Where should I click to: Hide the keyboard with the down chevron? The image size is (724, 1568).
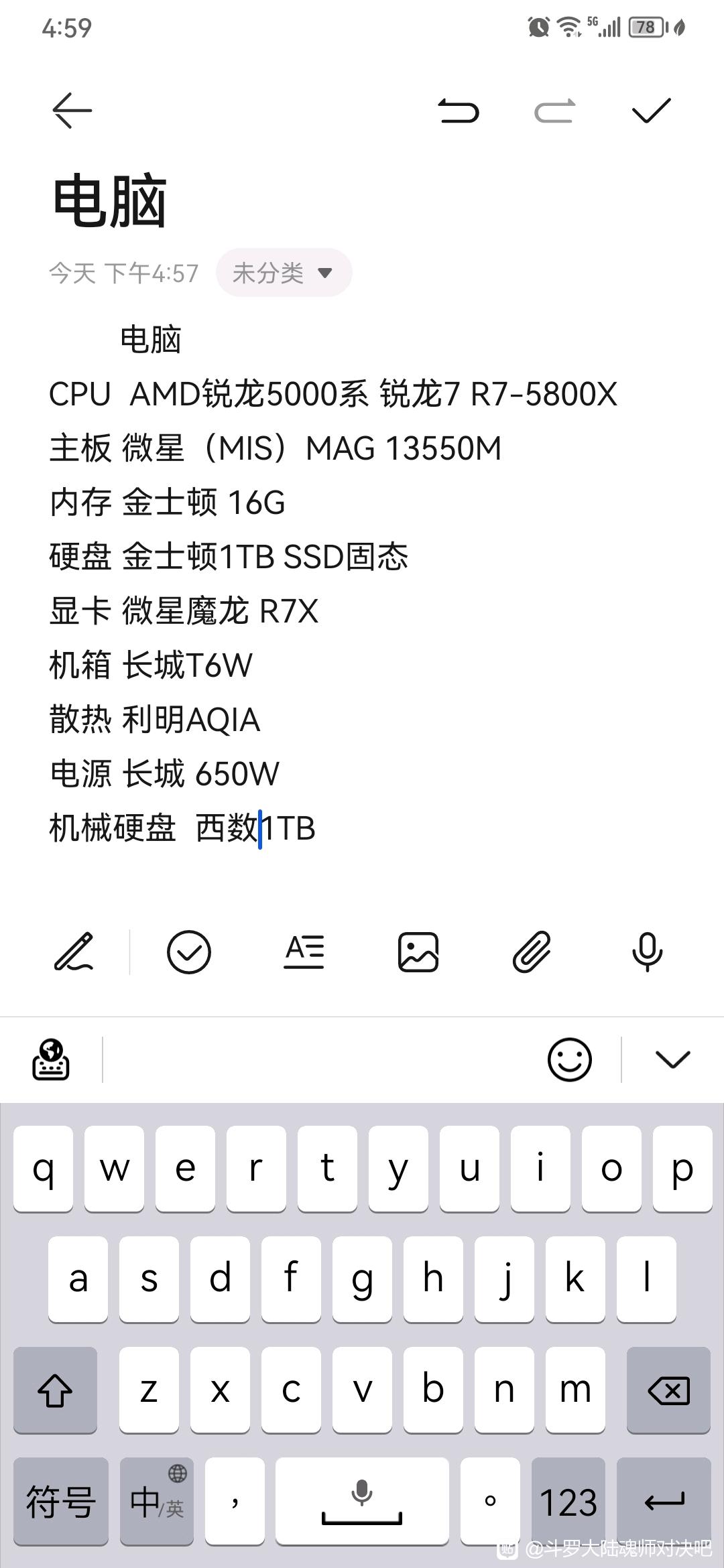click(x=672, y=1059)
